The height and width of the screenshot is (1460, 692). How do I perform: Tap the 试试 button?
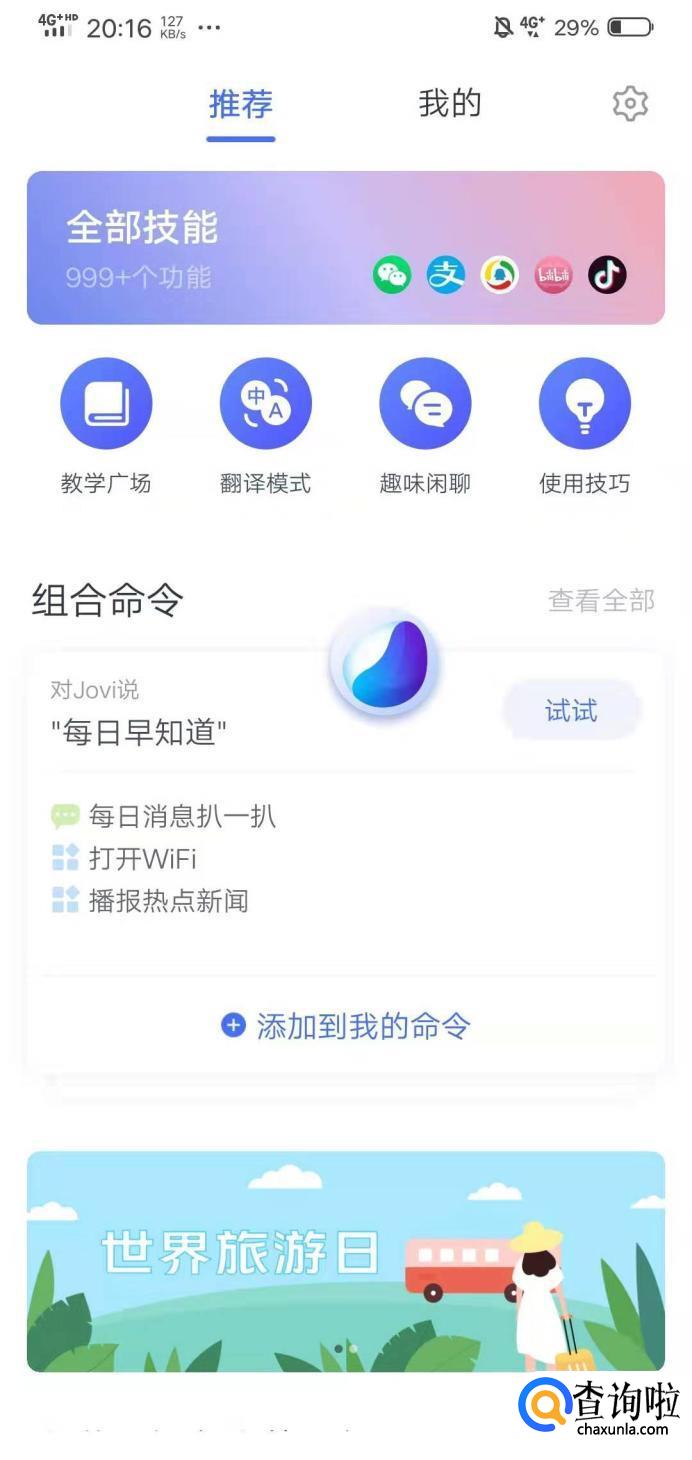click(571, 711)
